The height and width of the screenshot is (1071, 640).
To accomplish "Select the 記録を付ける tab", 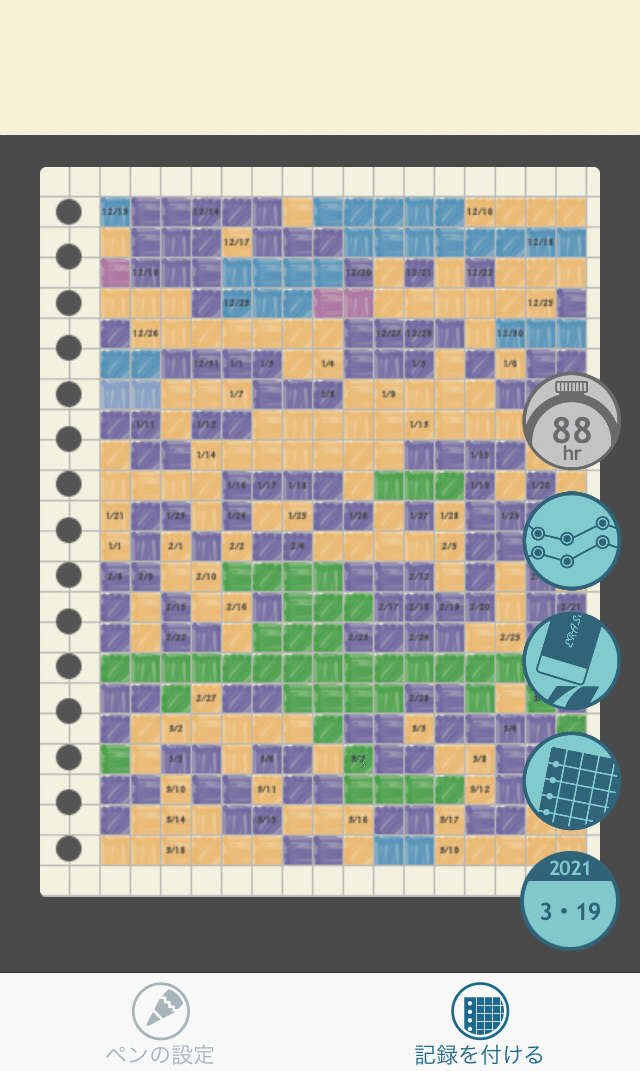I will pyautogui.click(x=480, y=1022).
